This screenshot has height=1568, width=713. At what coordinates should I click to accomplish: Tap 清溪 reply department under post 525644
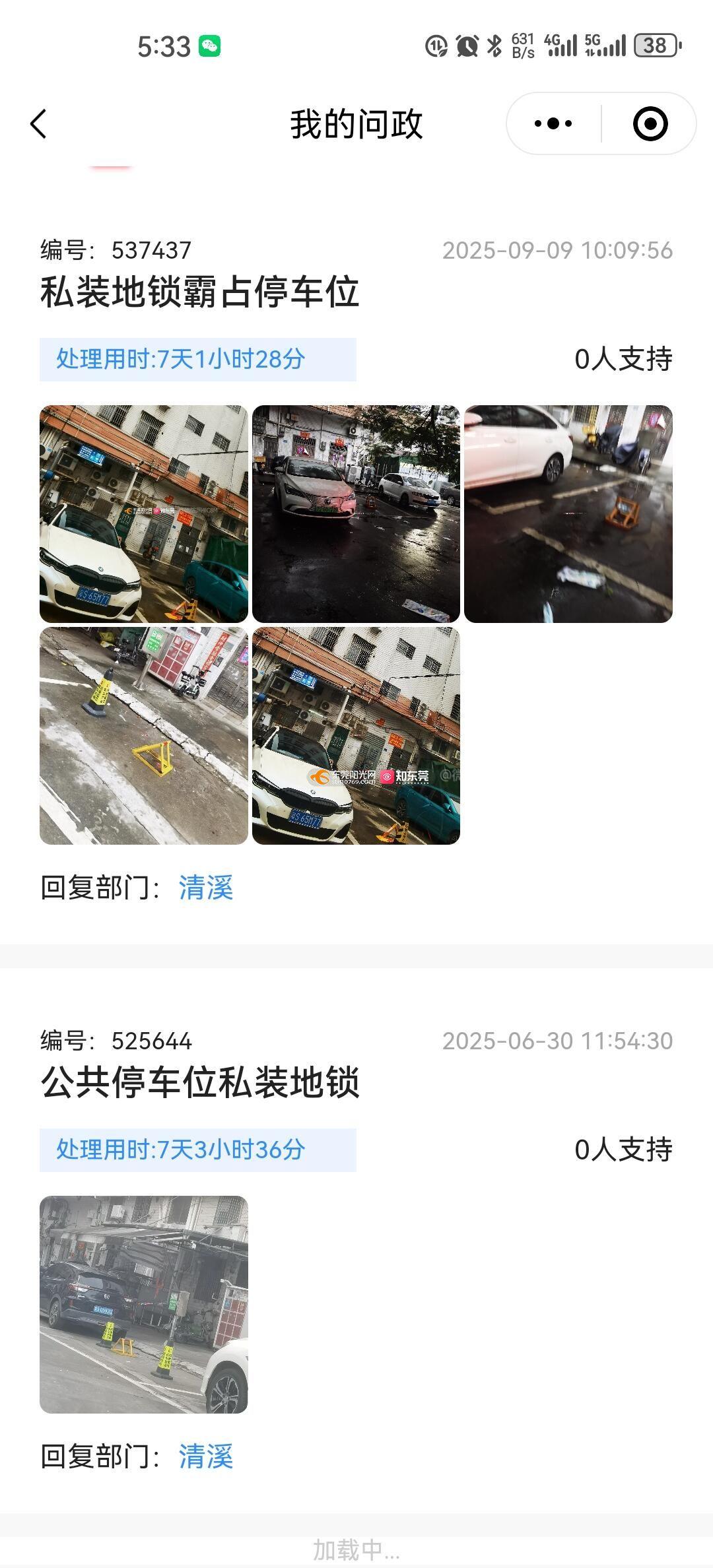206,1456
